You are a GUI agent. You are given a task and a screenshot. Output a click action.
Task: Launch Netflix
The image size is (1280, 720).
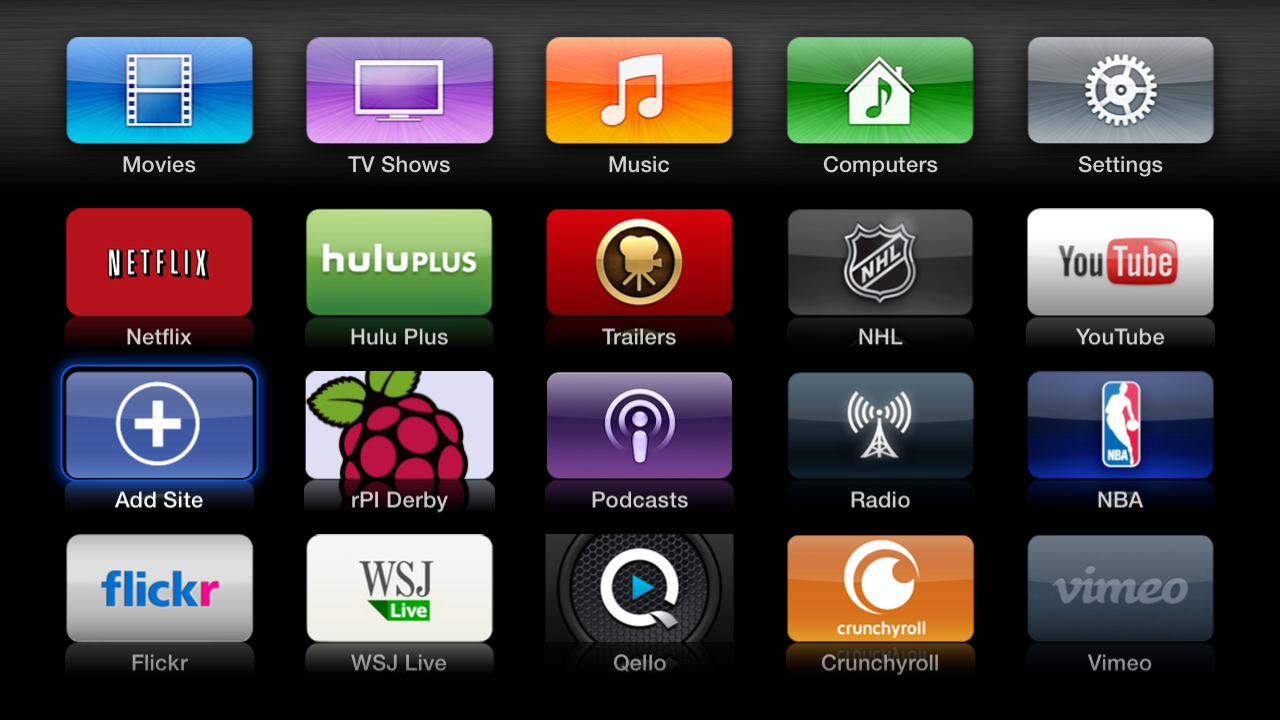[159, 262]
